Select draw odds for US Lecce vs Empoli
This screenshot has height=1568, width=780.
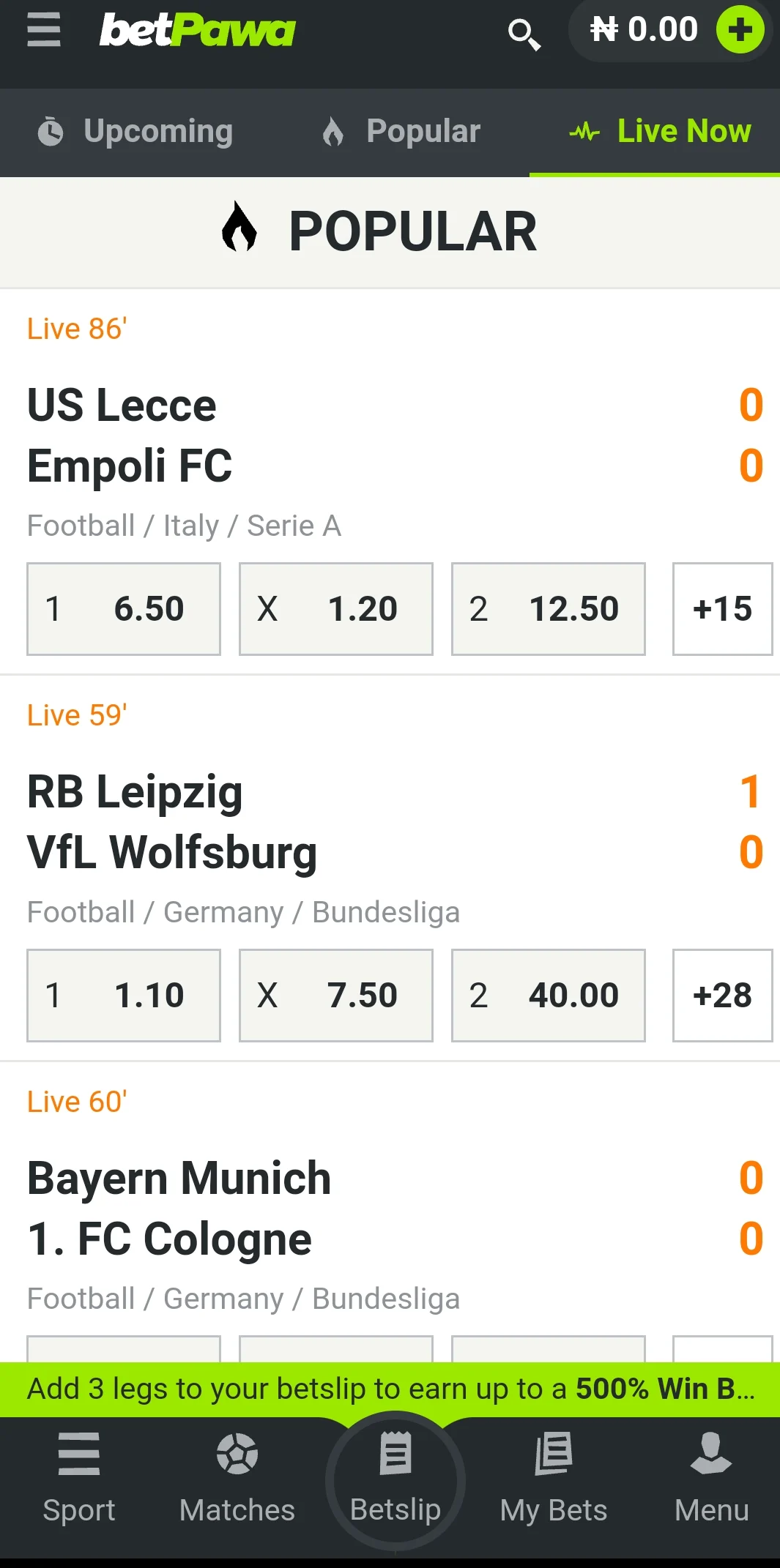(x=335, y=609)
